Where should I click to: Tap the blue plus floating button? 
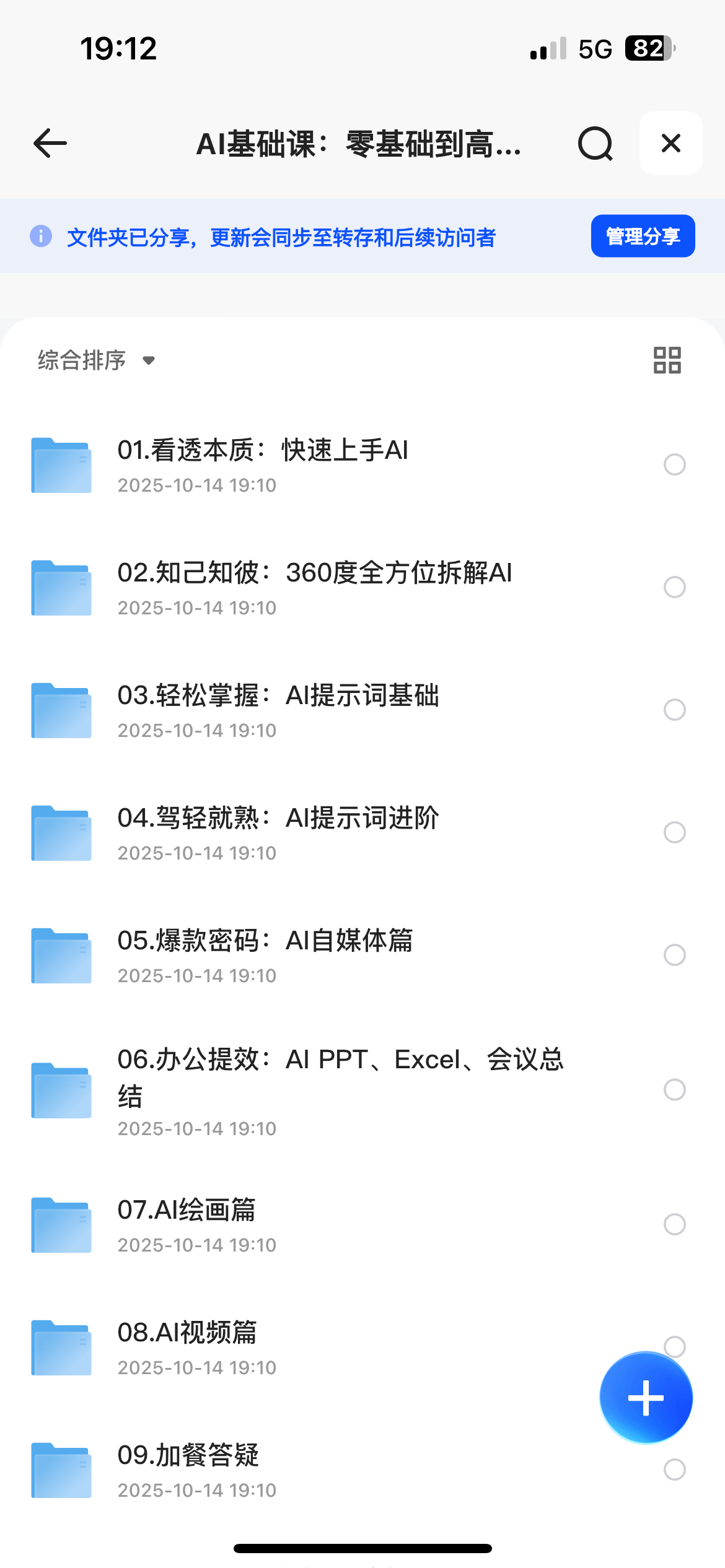[x=646, y=1398]
